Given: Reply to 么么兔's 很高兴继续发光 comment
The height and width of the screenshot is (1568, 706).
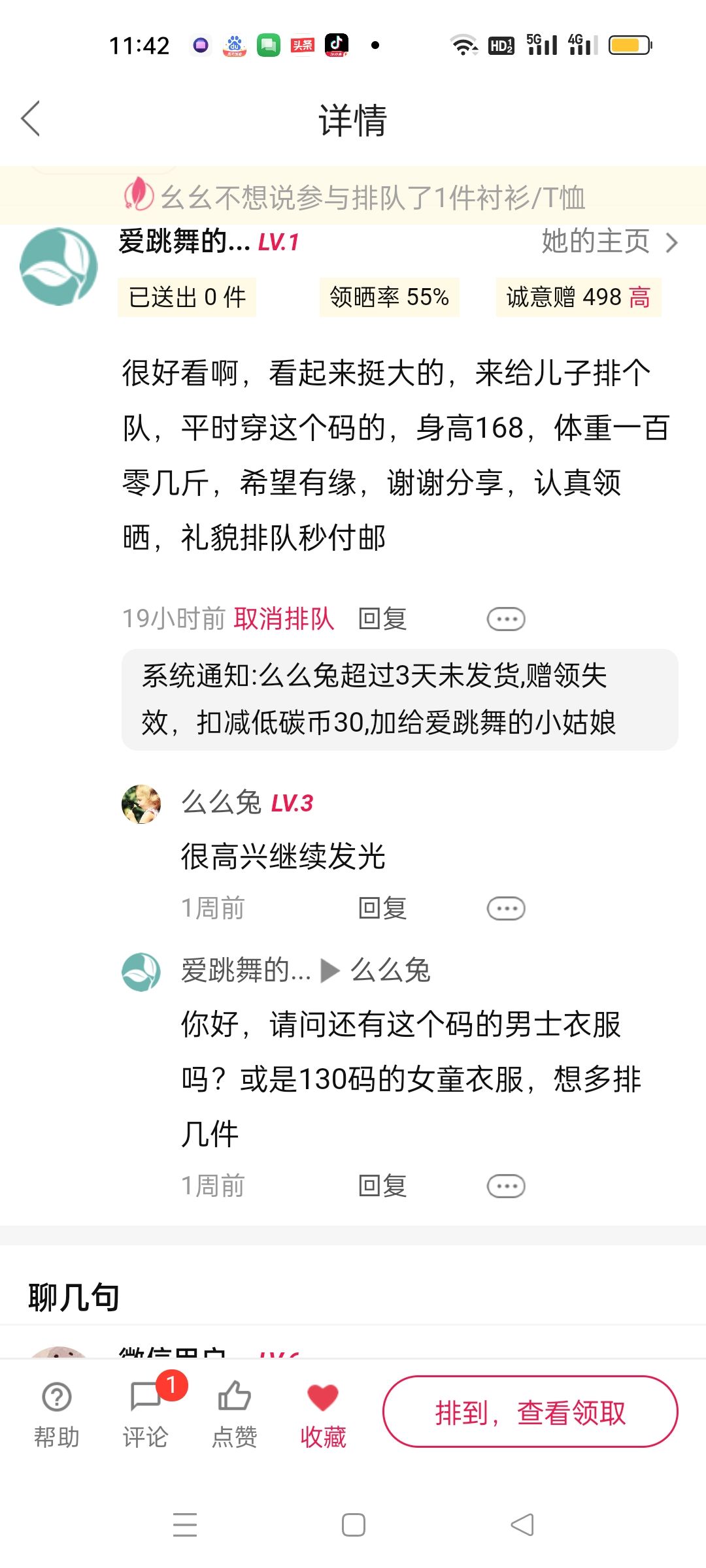Looking at the screenshot, I should (382, 908).
